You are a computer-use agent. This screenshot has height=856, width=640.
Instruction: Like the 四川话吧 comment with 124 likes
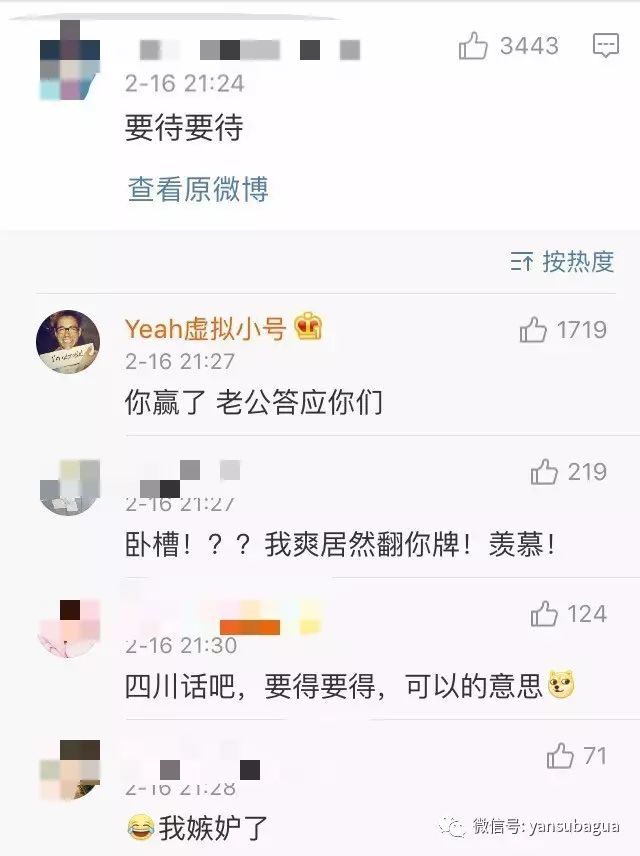click(544, 613)
